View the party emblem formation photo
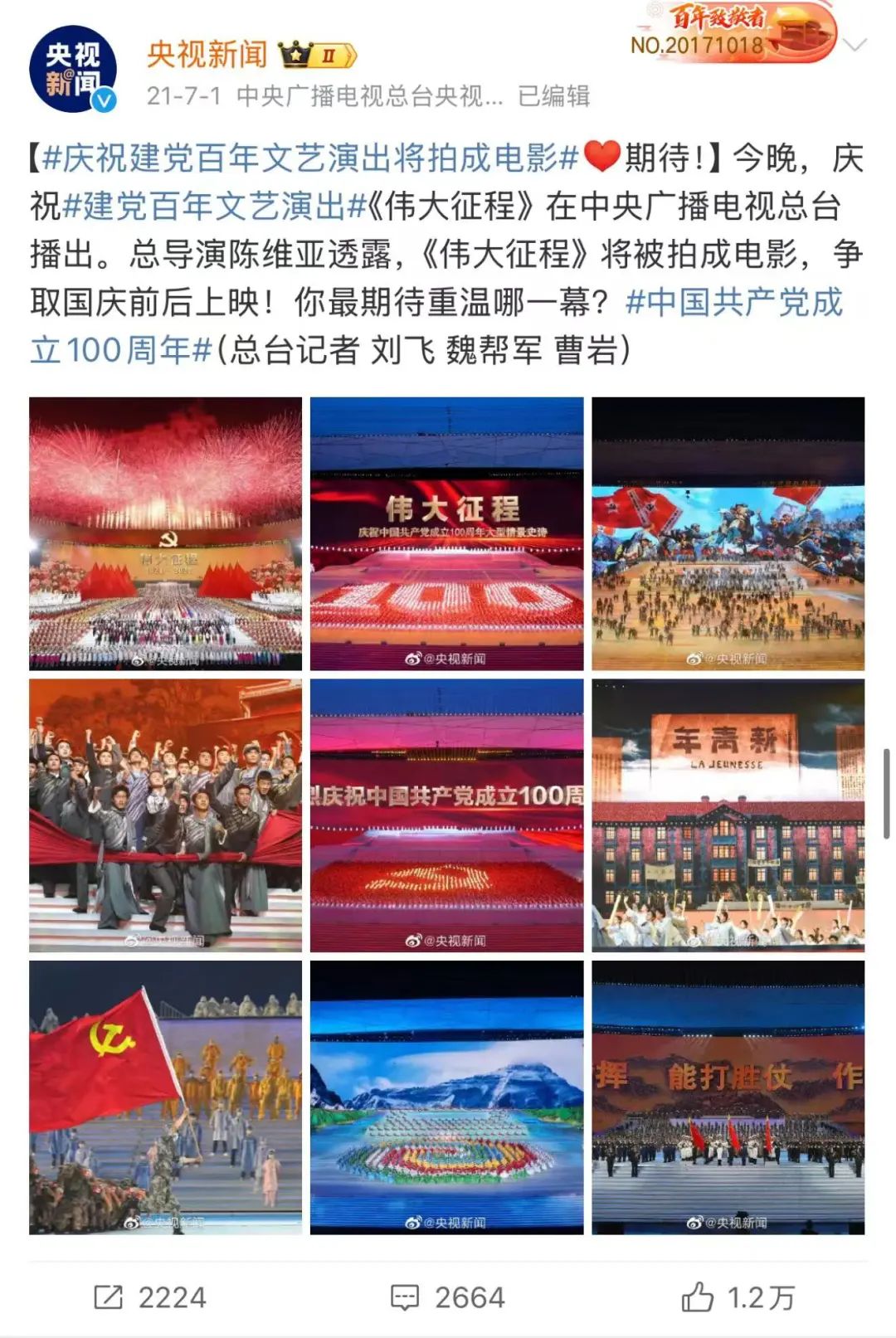The image size is (896, 1338). [446, 815]
